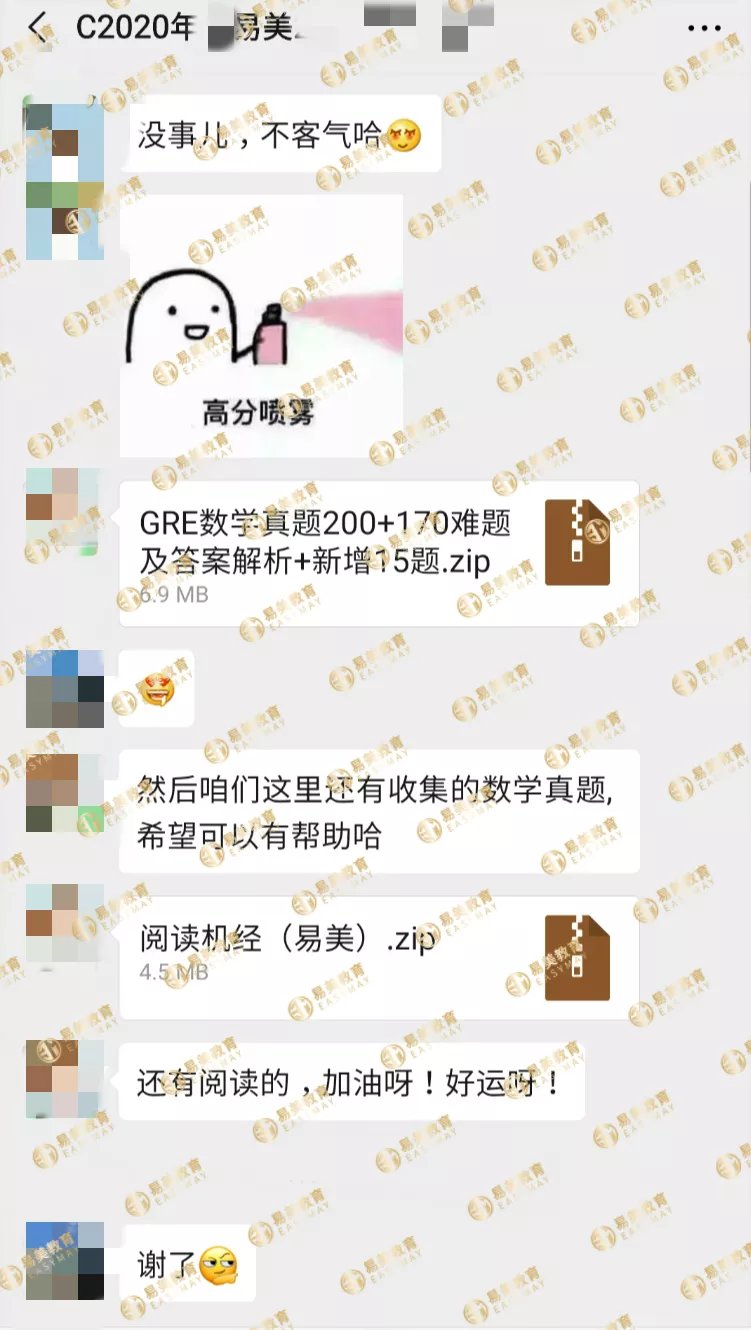
Task: Open avatar of sender saying 谢了
Action: click(x=64, y=1260)
